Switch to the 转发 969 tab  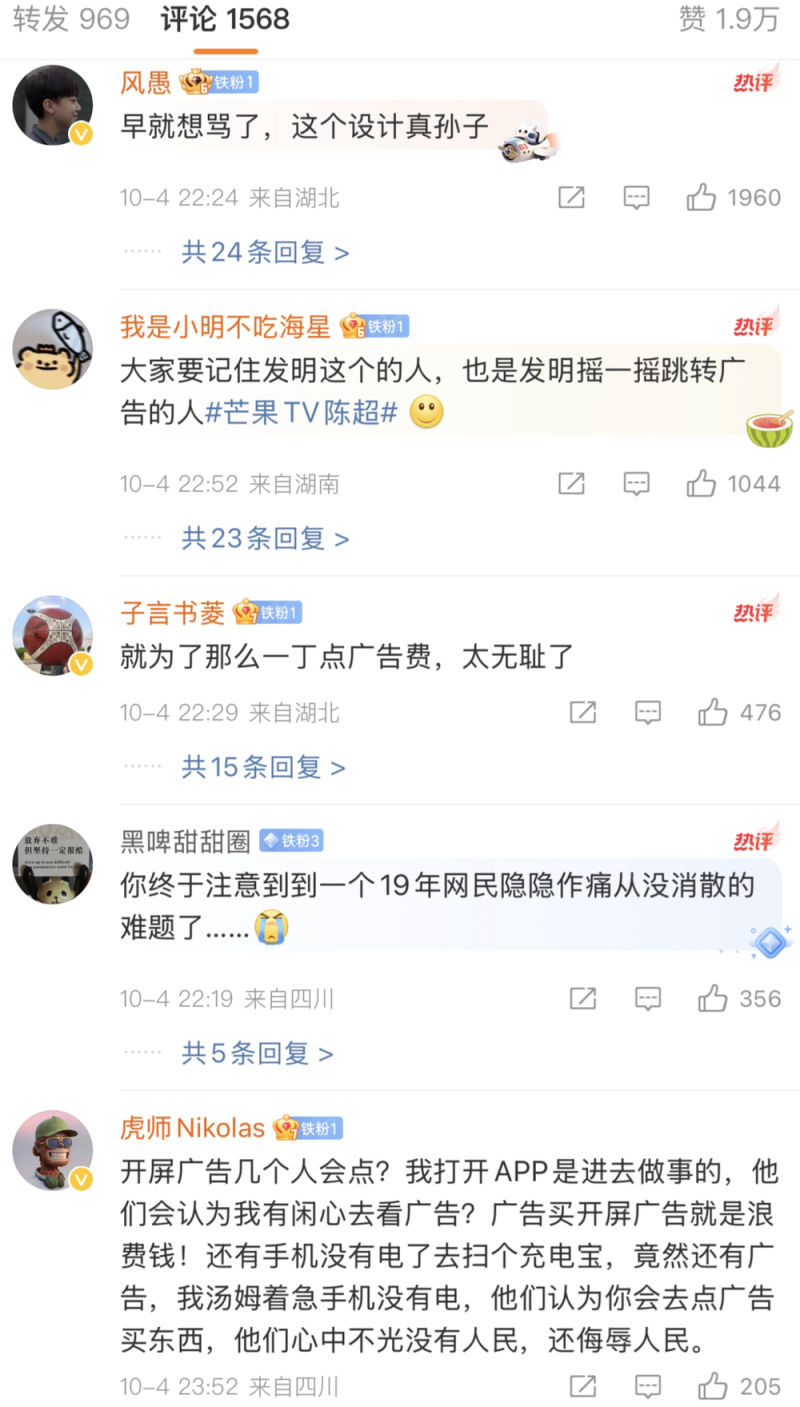[71, 19]
